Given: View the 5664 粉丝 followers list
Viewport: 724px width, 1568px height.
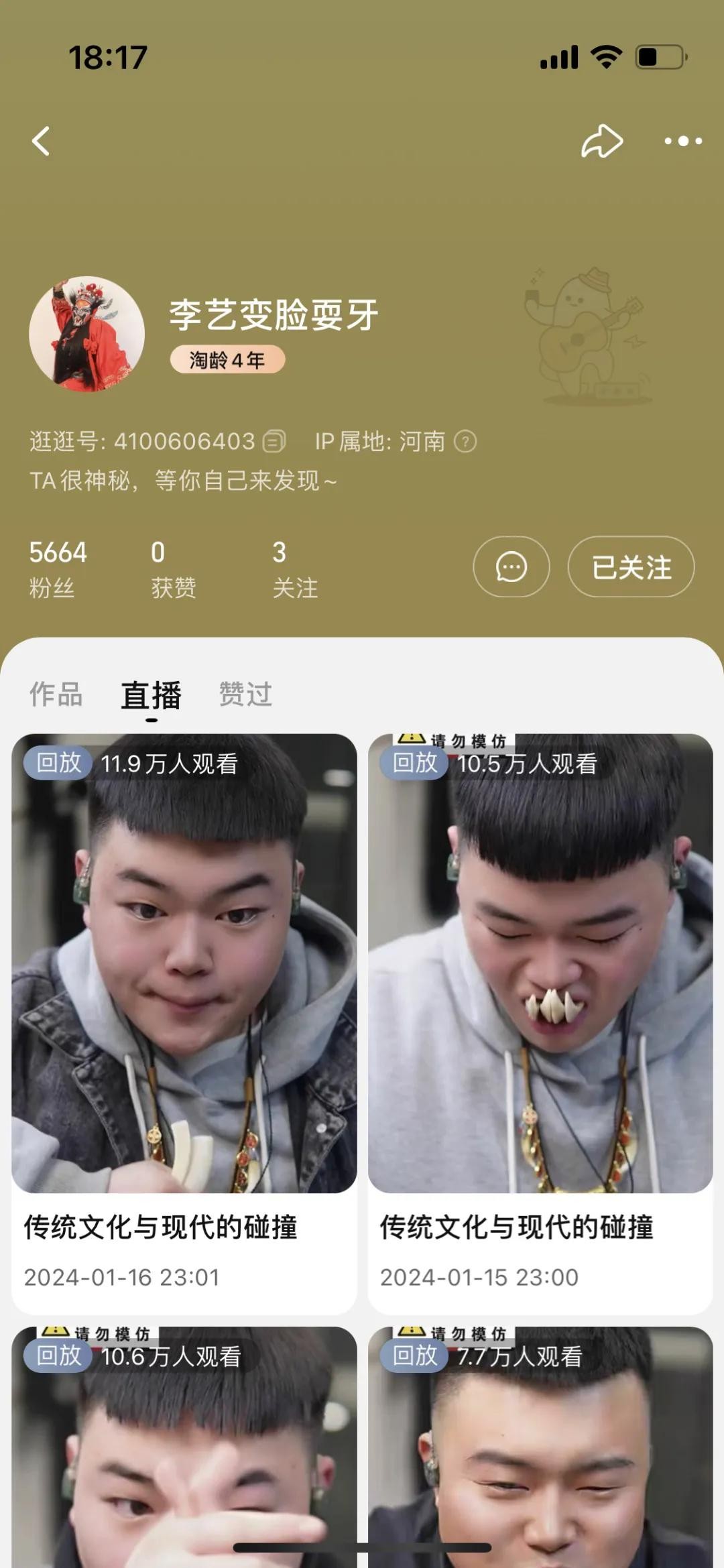Looking at the screenshot, I should (x=58, y=568).
